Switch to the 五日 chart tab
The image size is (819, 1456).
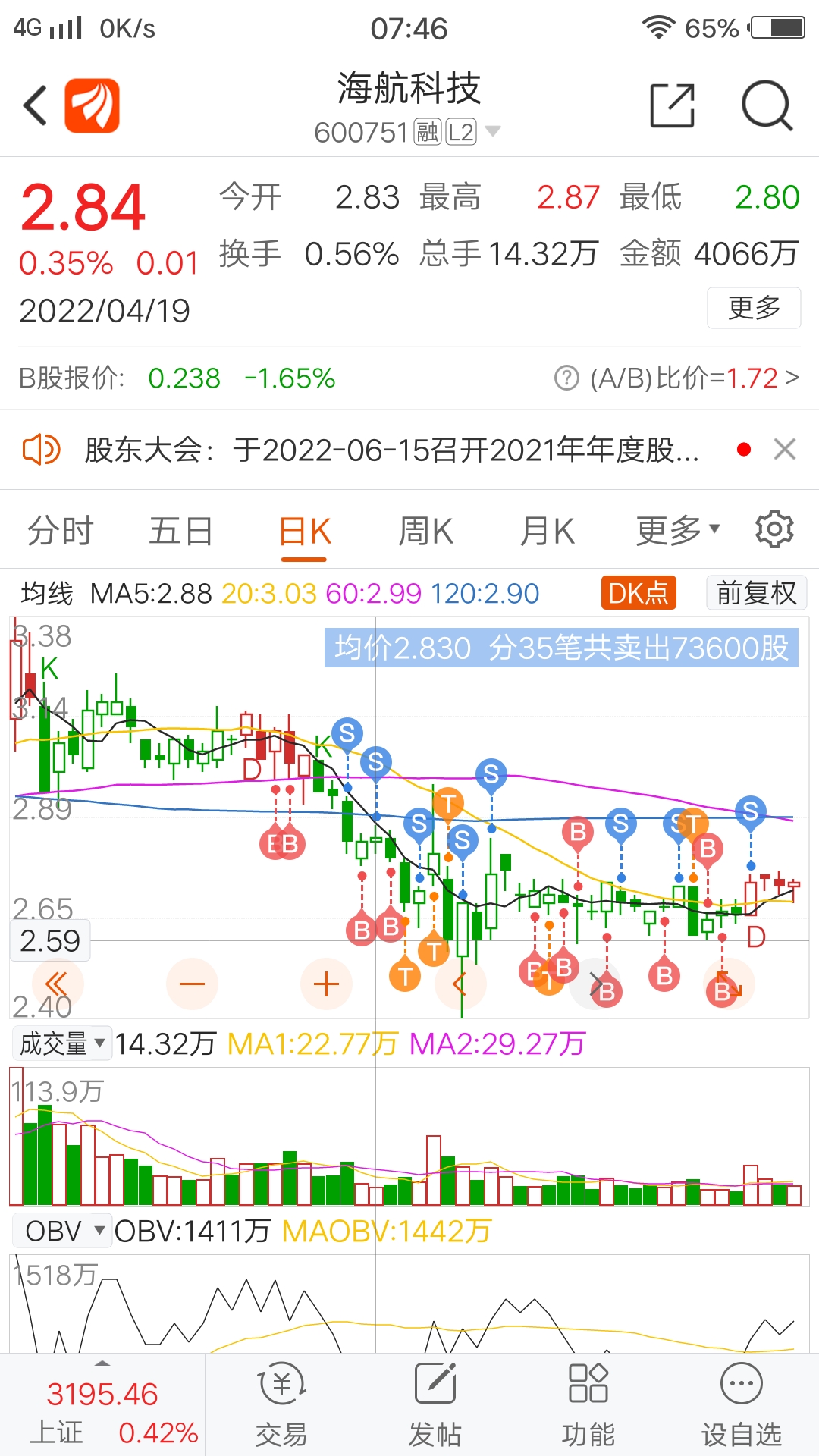(x=180, y=531)
